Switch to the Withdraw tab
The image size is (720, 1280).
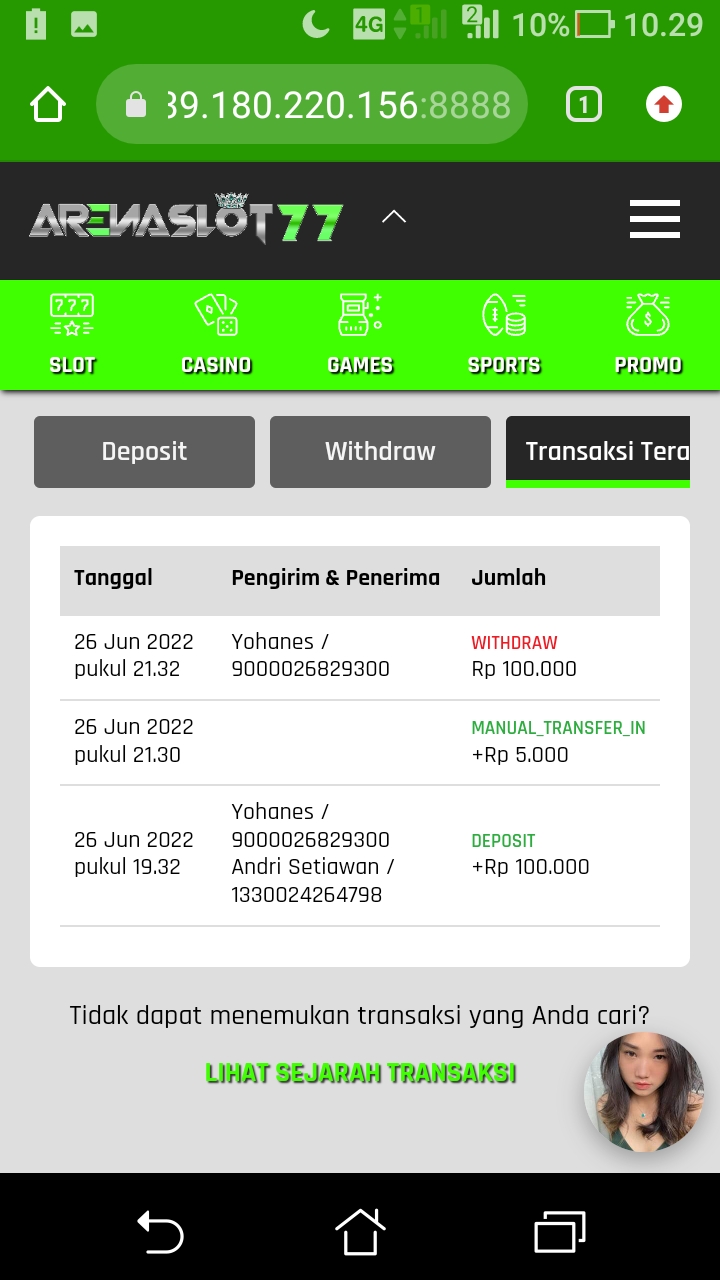pyautogui.click(x=380, y=452)
